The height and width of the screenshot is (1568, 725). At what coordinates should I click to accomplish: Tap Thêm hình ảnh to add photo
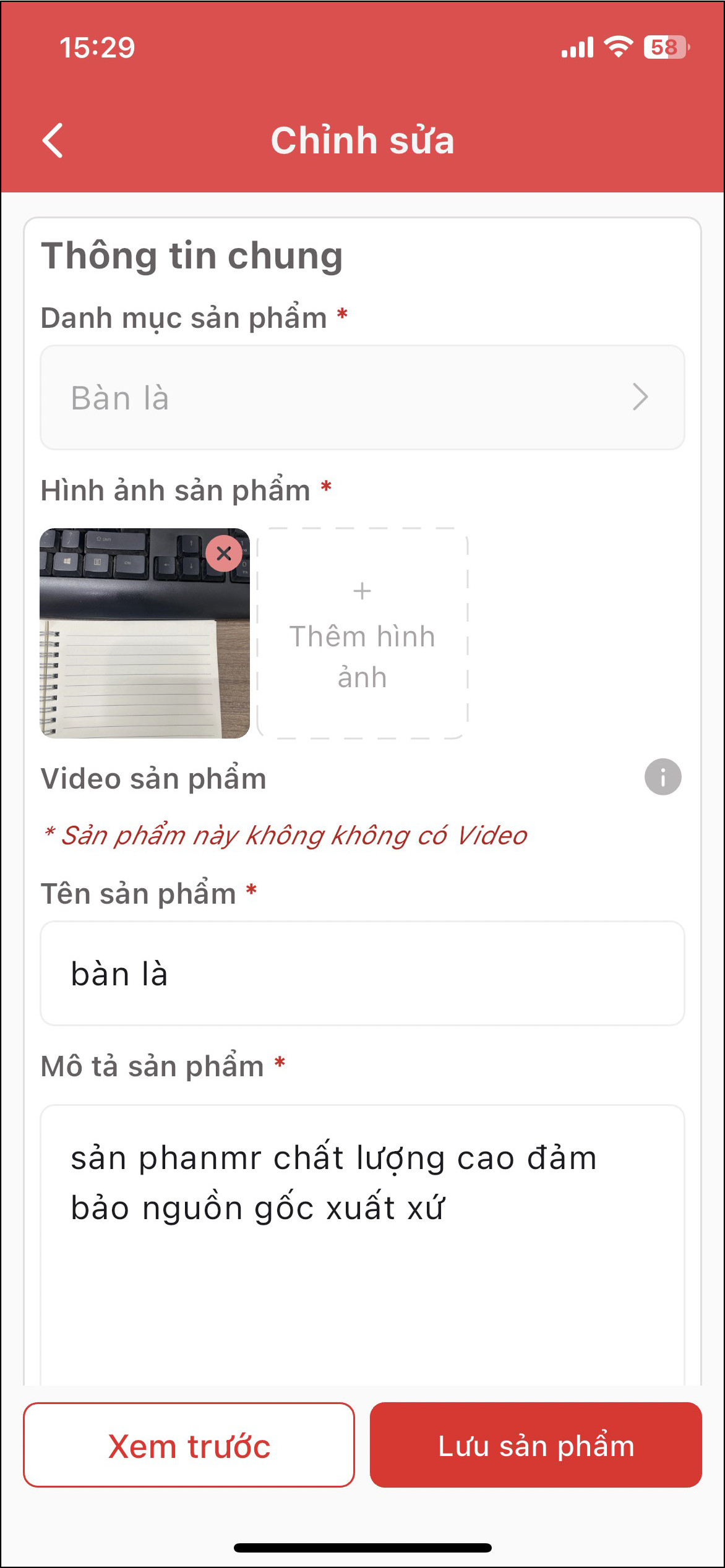362,633
